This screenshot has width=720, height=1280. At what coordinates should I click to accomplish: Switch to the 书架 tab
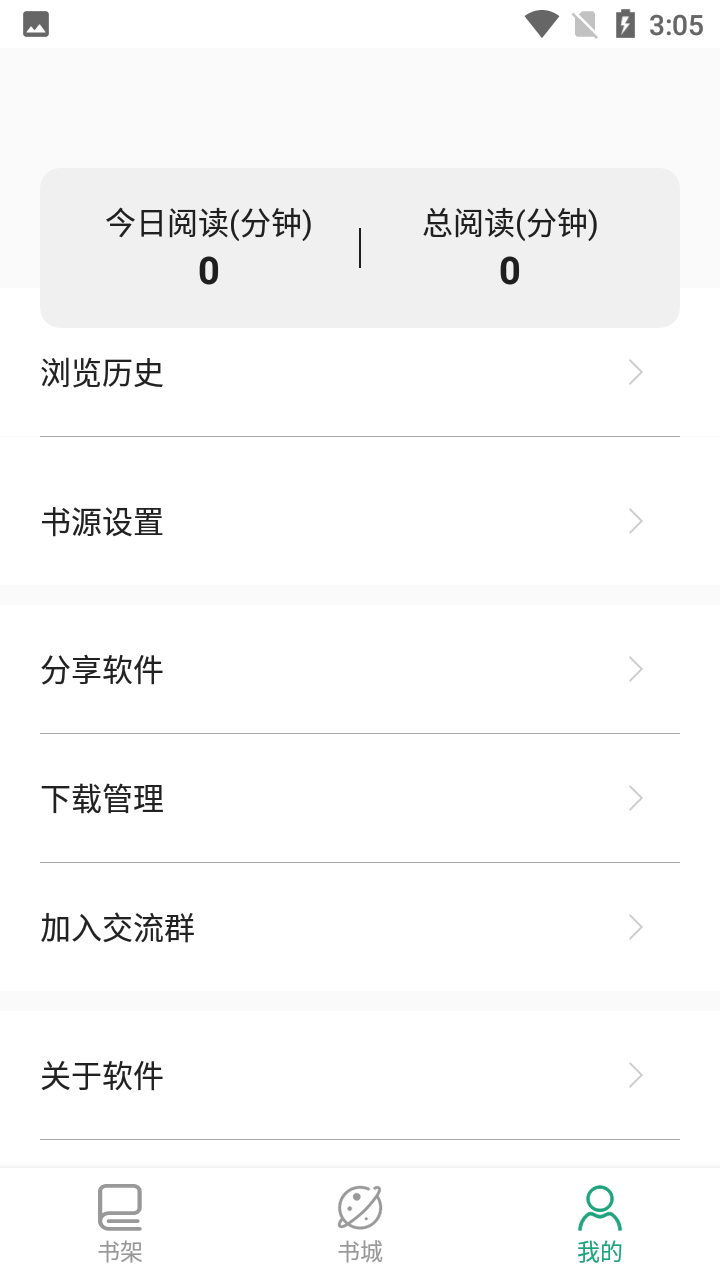tap(120, 1220)
